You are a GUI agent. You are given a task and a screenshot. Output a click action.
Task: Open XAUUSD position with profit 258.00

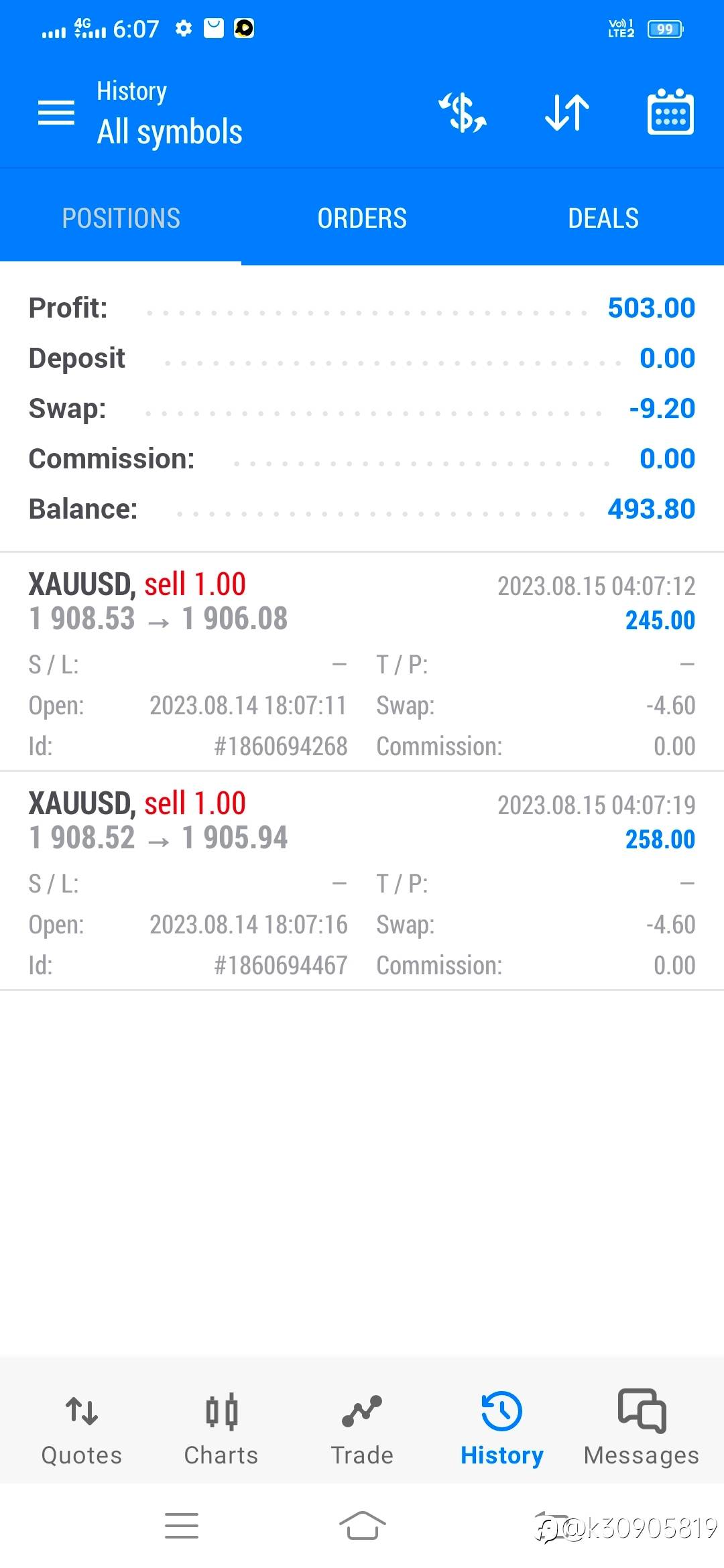coord(362,881)
